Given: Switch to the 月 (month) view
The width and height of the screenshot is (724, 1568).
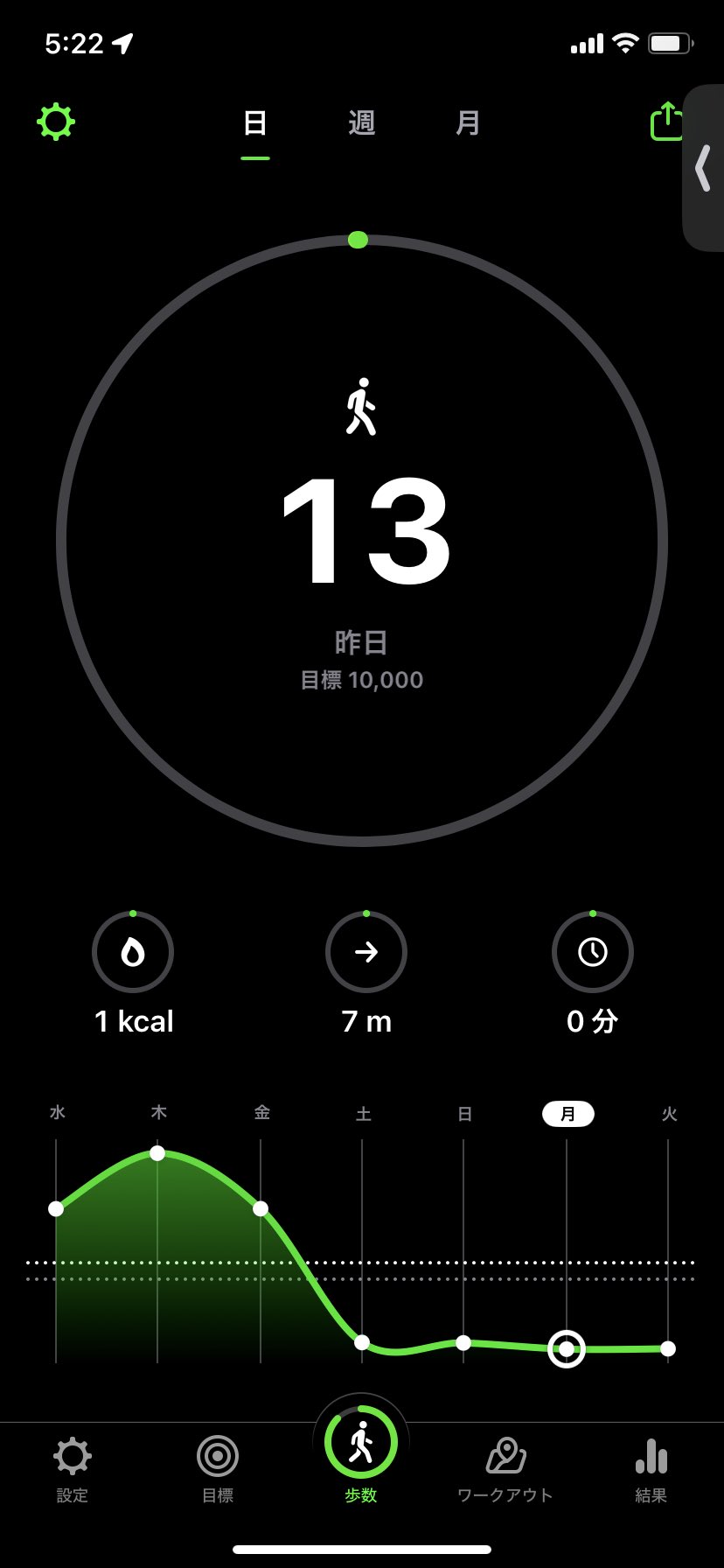Looking at the screenshot, I should click(x=468, y=122).
